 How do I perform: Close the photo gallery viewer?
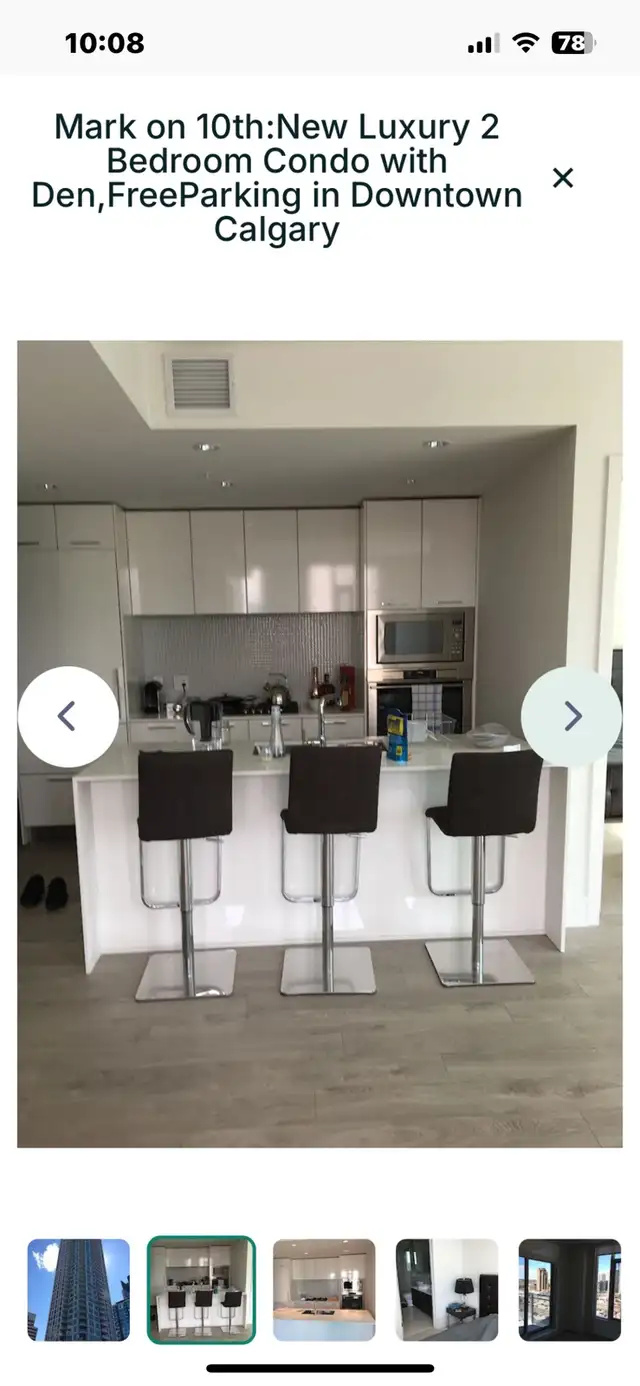coord(563,178)
